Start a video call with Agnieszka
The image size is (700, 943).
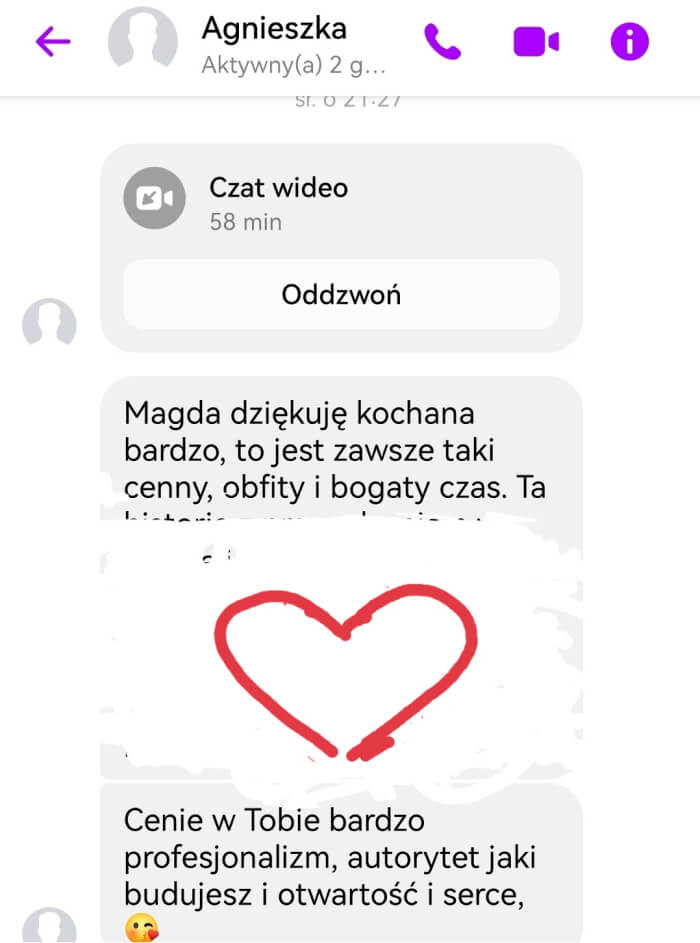pos(535,41)
